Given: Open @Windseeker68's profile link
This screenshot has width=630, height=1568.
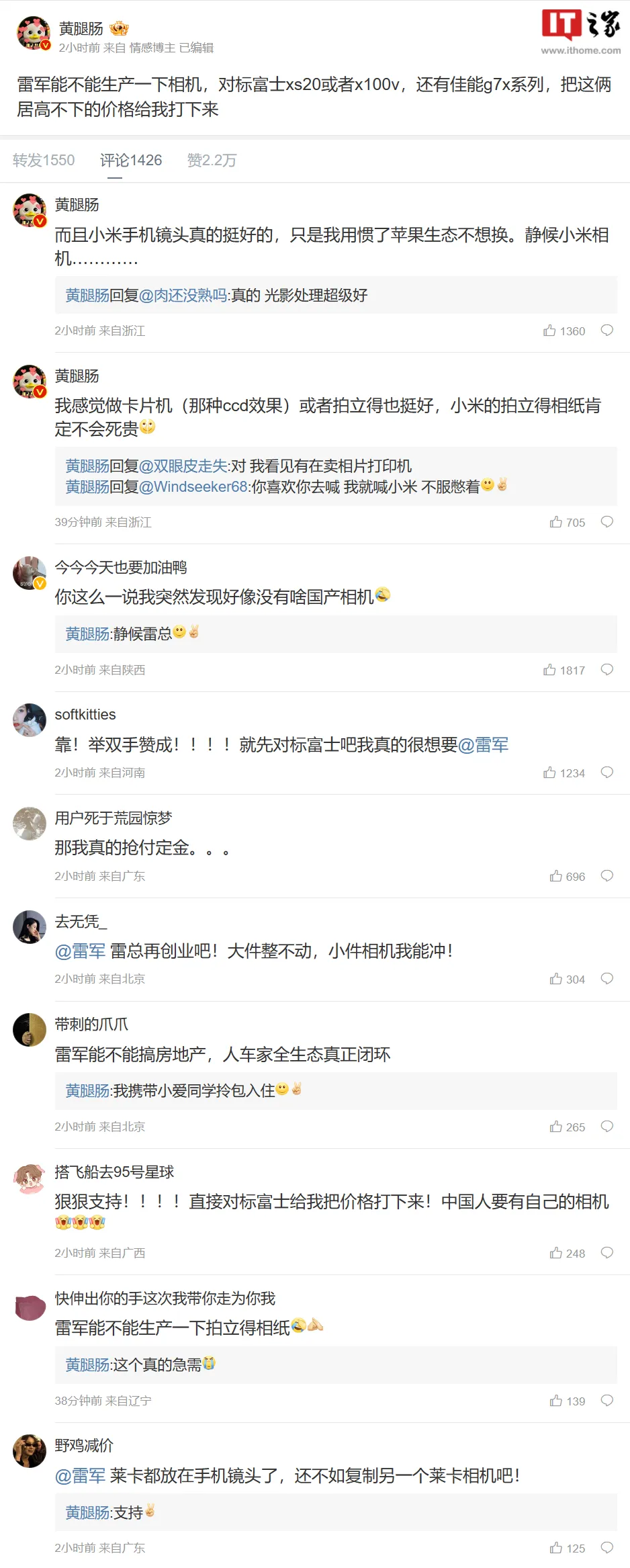Looking at the screenshot, I should click(194, 487).
